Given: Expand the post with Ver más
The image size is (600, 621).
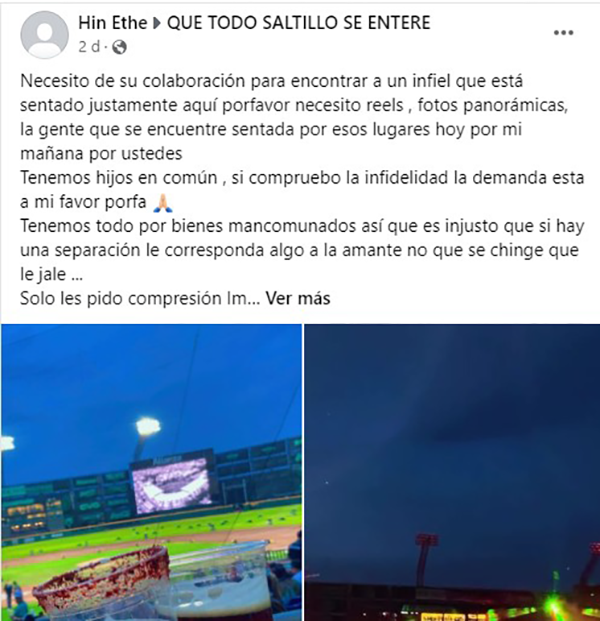Looking at the screenshot, I should click(297, 298).
